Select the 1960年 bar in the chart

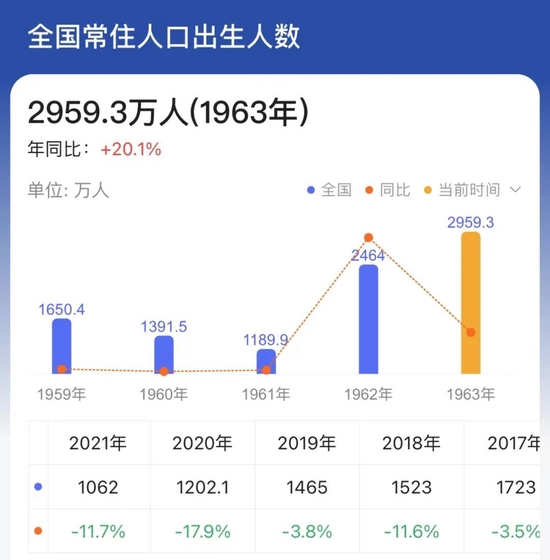164,355
